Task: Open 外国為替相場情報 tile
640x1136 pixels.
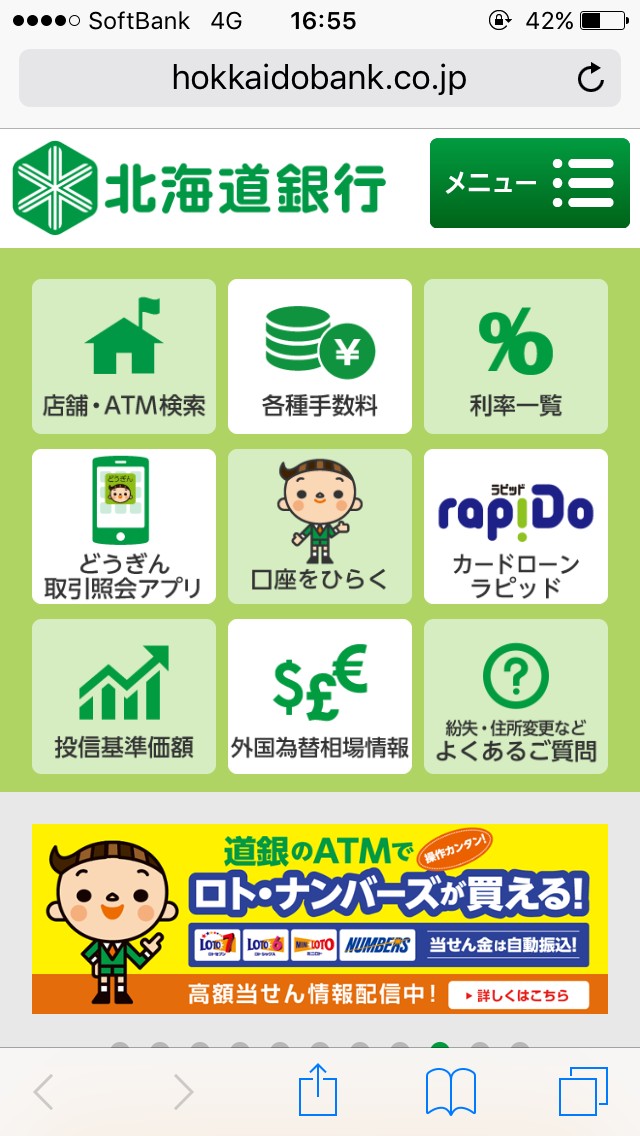Action: [x=320, y=696]
